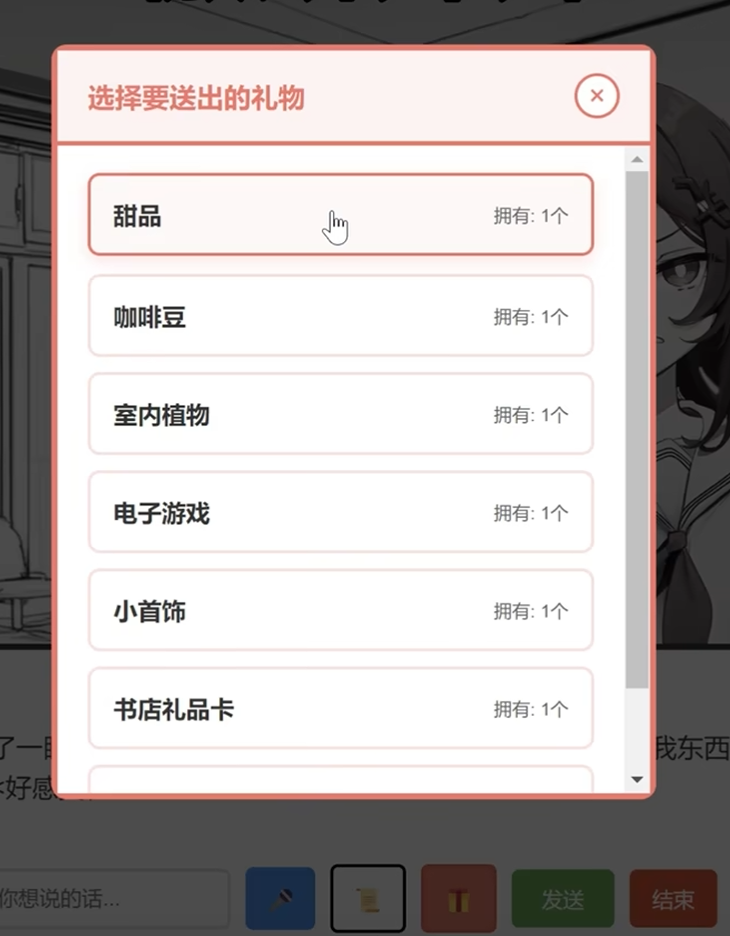This screenshot has width=730, height=936.
Task: Select the 甜品 gift
Action: (340, 215)
